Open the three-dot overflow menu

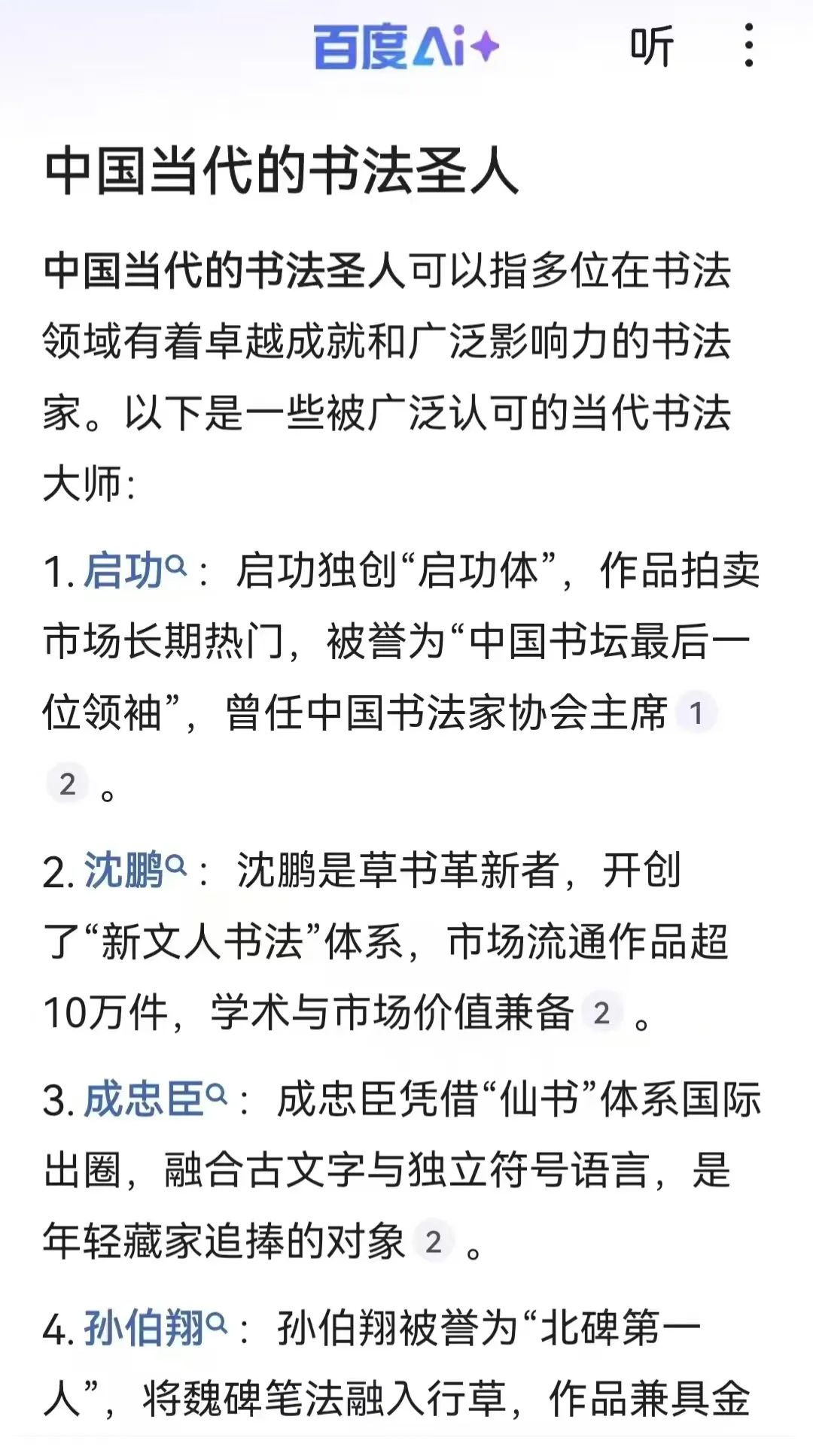pos(748,45)
